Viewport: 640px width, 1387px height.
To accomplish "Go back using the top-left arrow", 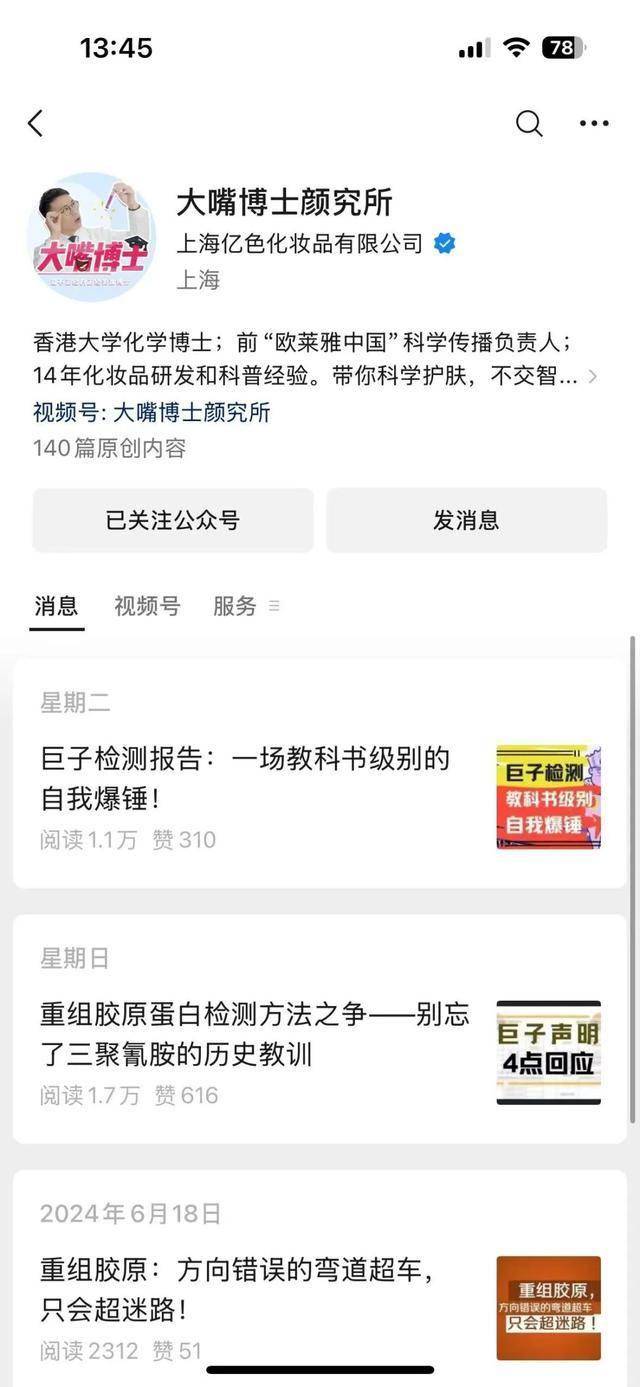I will 36,123.
